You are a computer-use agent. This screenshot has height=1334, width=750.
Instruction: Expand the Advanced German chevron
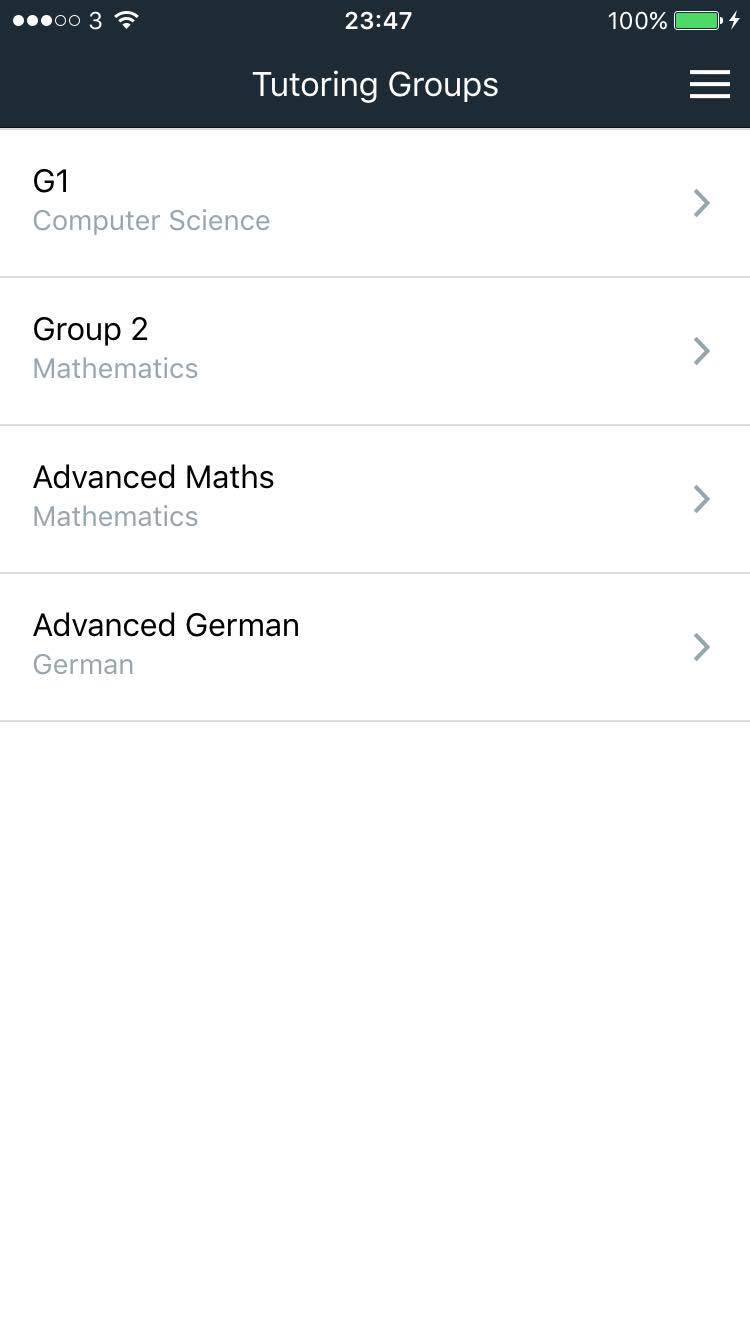tap(701, 647)
